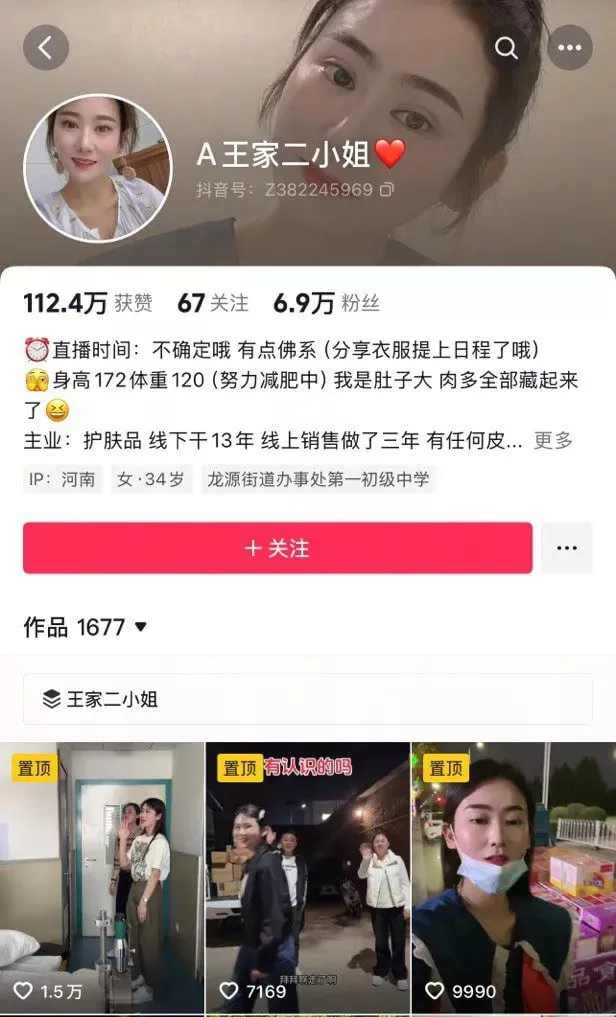Open the pinned video with 7169 likes
This screenshot has height=1017, width=616.
[307, 878]
